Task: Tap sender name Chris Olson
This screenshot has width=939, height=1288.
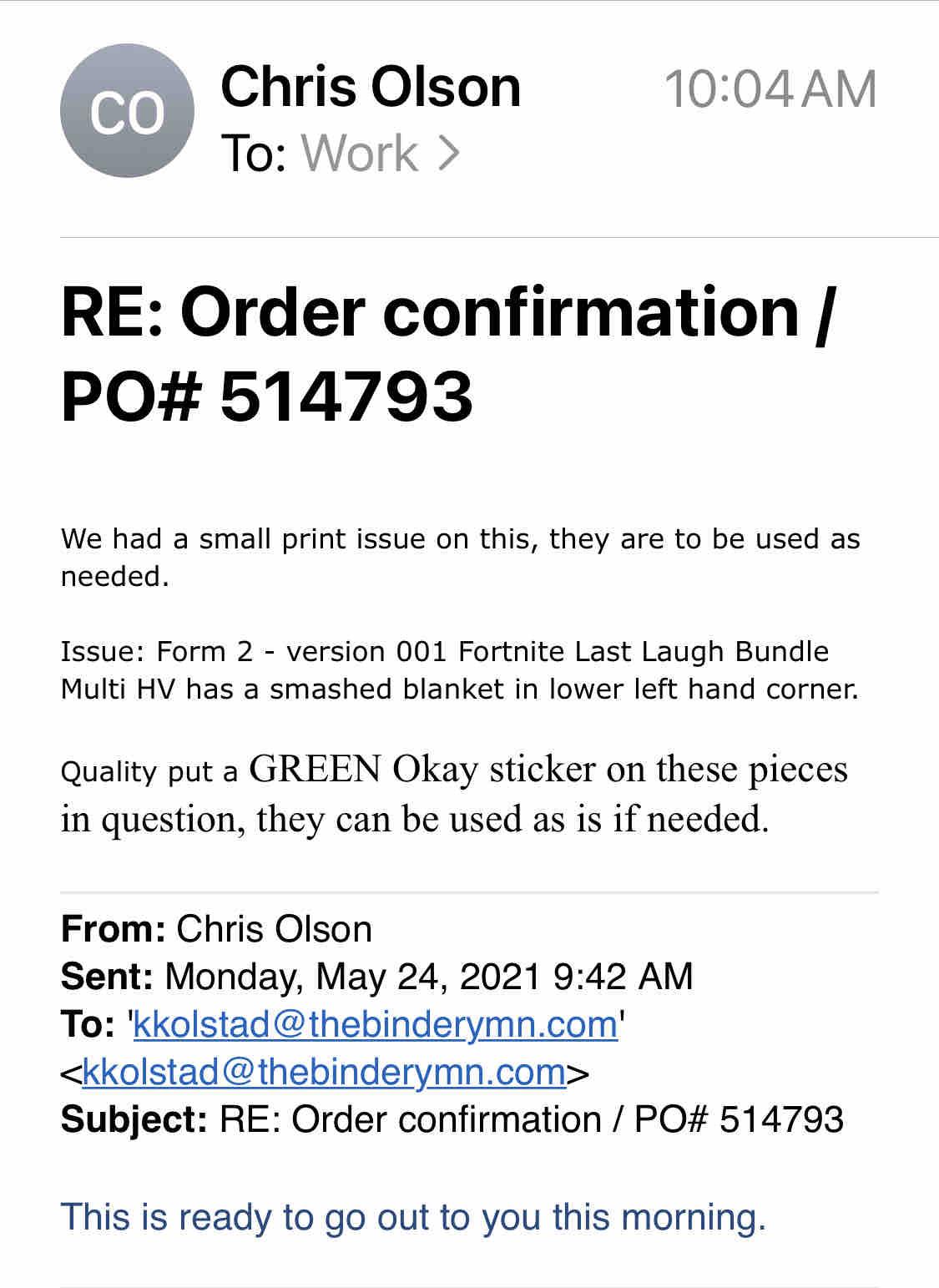Action: [370, 87]
